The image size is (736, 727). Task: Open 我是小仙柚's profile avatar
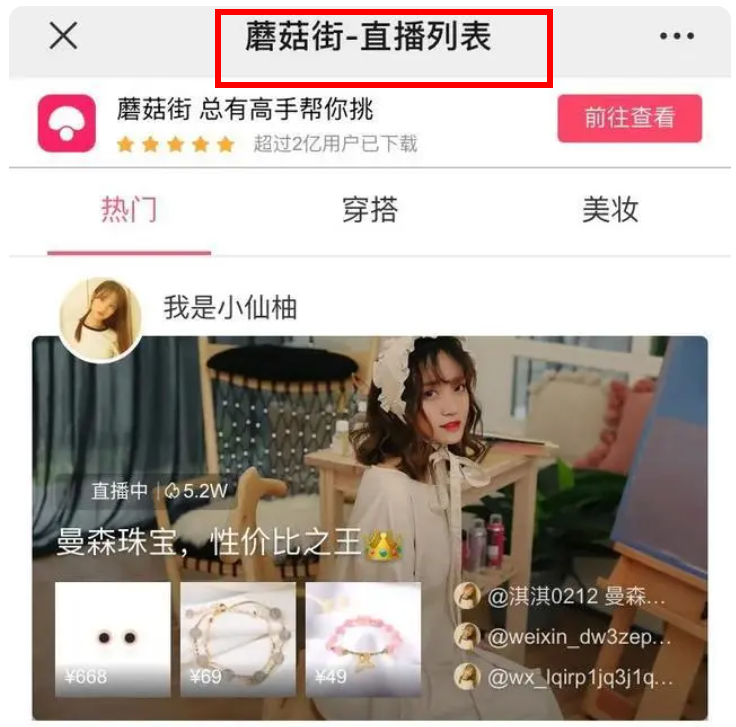(99, 317)
